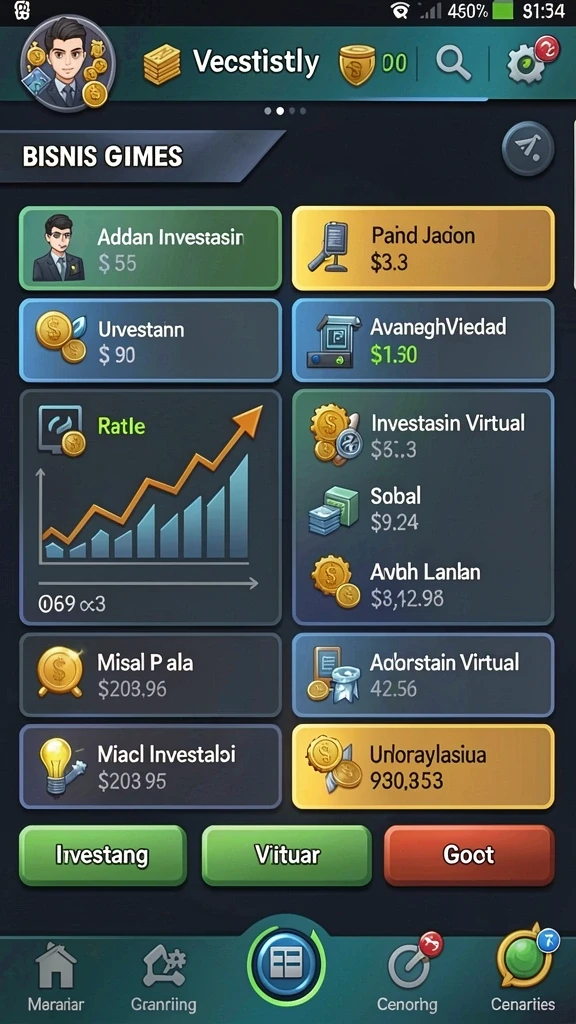The image size is (576, 1024).
Task: Open the Avbh Lanlan entry
Action: 423,584
